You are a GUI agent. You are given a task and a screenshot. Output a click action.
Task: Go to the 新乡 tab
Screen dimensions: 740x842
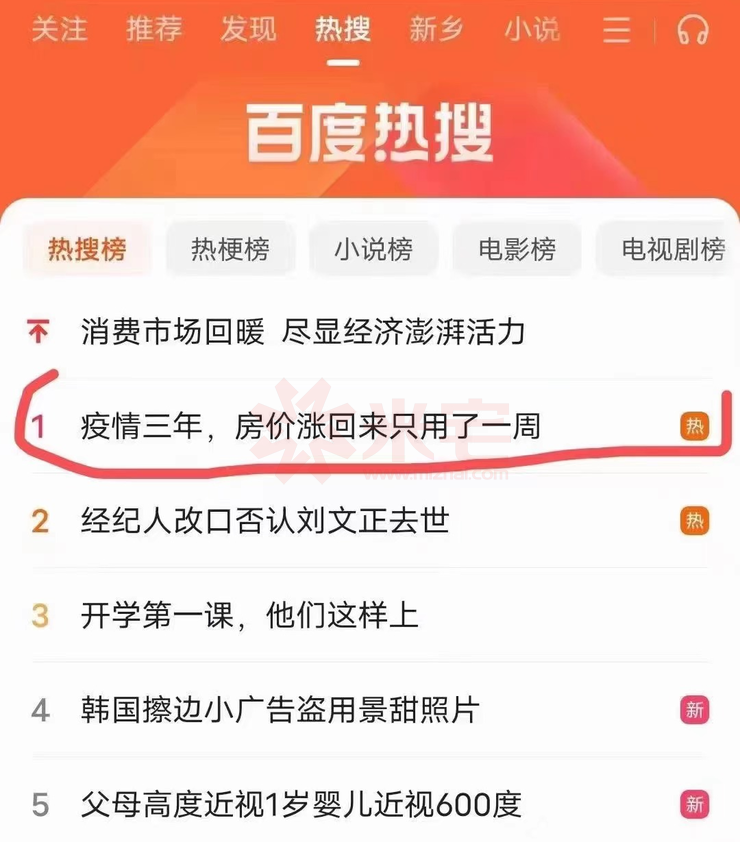click(x=437, y=30)
